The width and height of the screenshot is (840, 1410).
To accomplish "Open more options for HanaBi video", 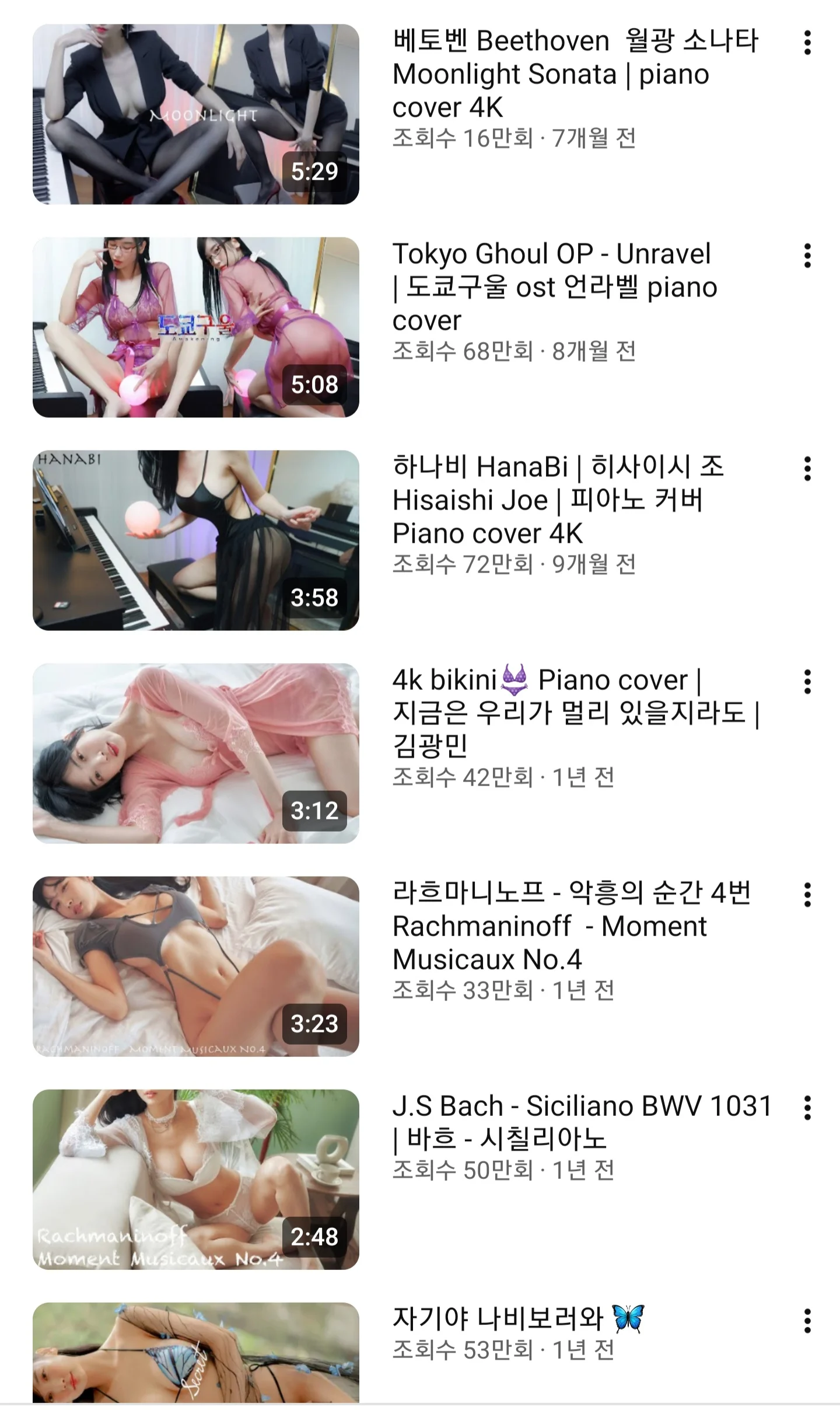I will click(807, 469).
